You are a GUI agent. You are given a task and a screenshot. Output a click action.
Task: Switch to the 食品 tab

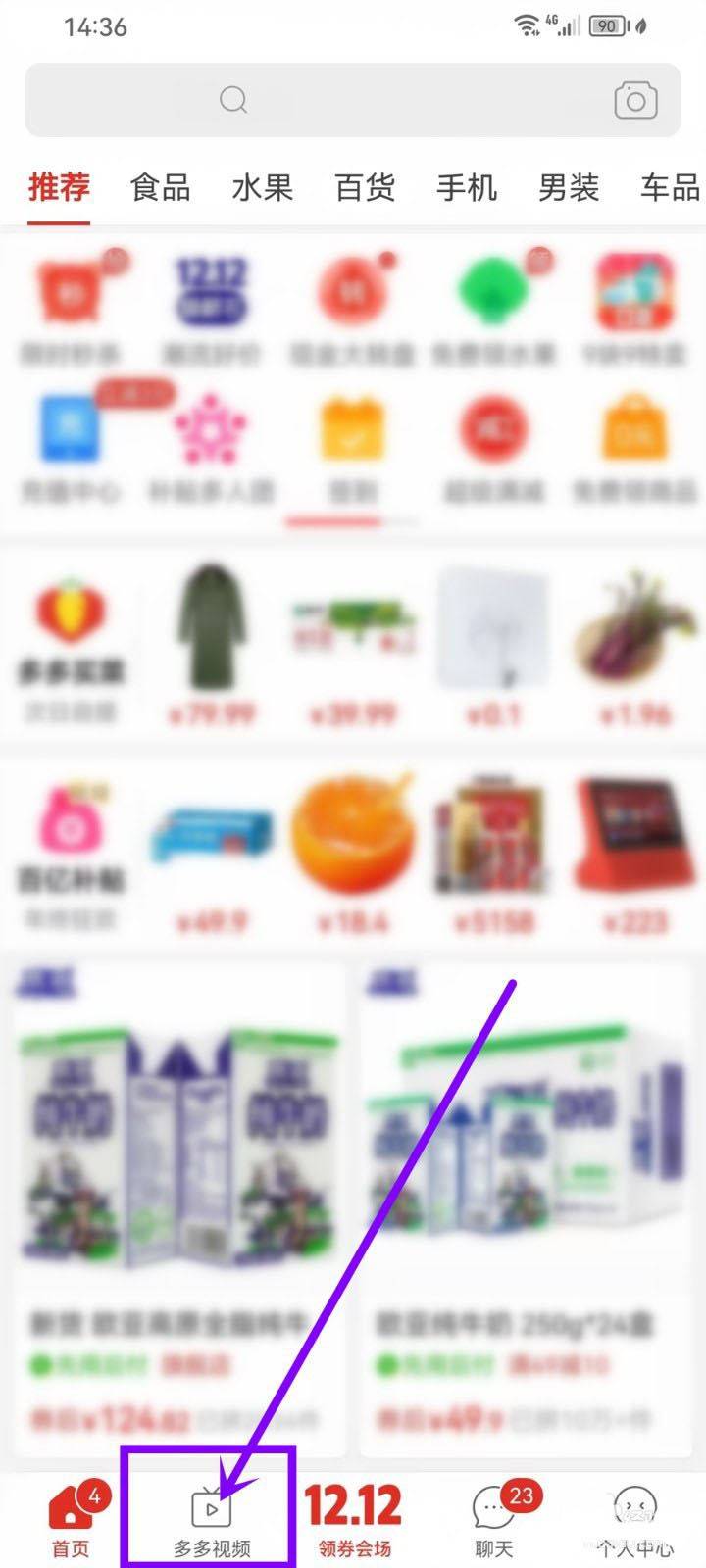click(160, 187)
